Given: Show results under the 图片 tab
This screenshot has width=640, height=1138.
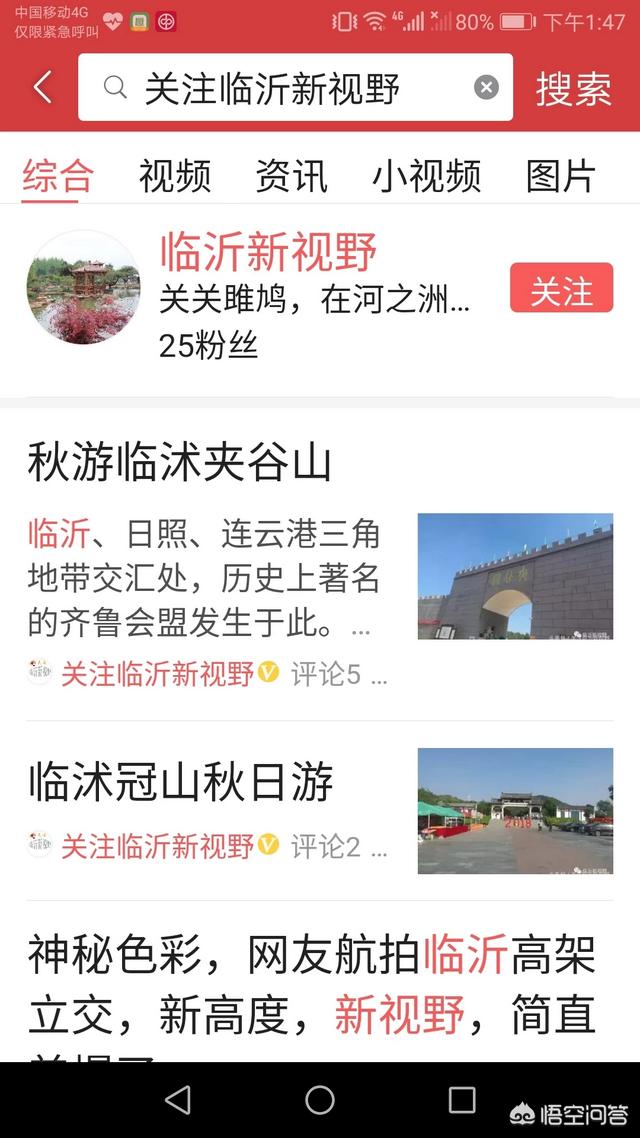Looking at the screenshot, I should pos(561,176).
